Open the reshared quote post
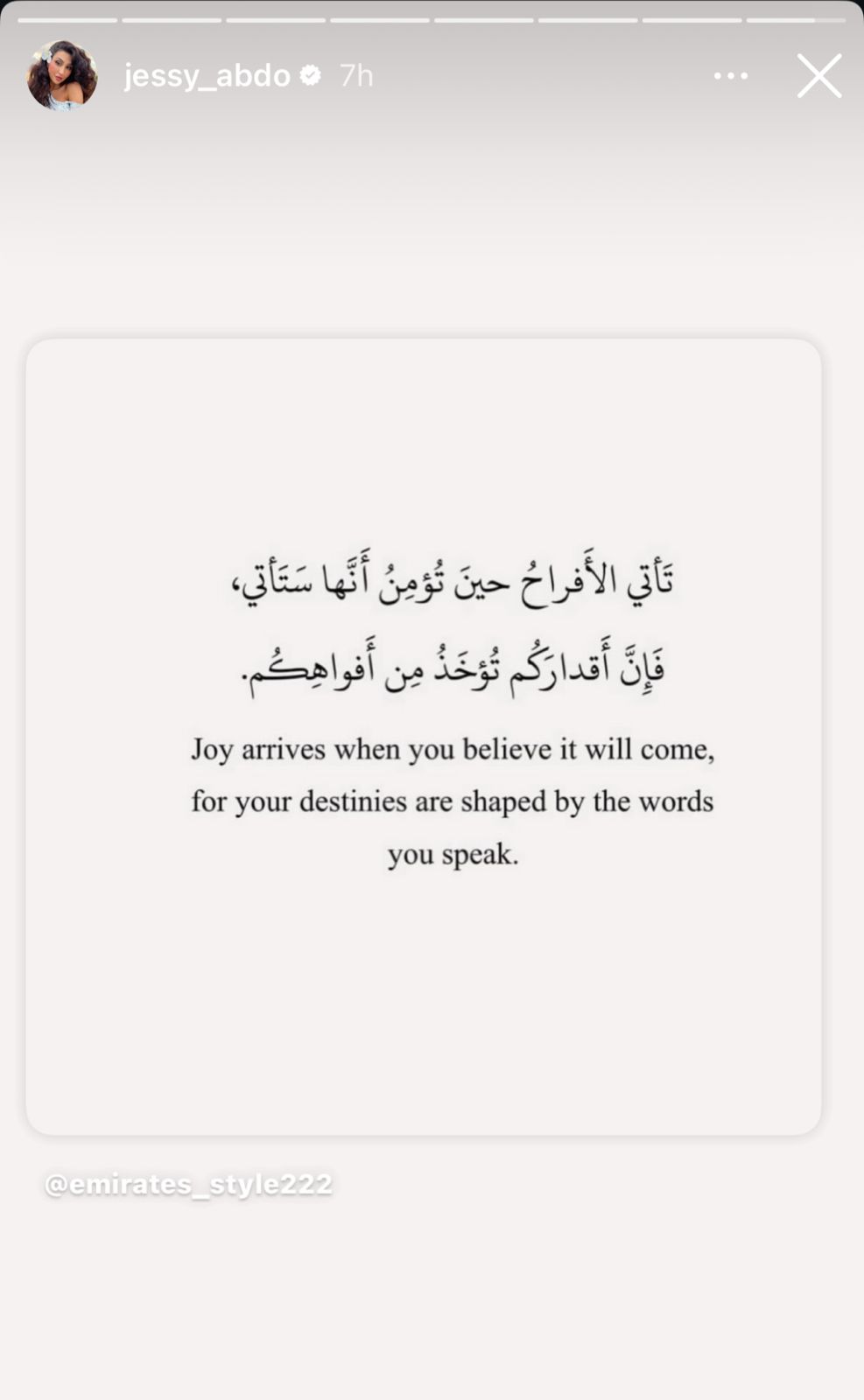The height and width of the screenshot is (1400, 864). pyautogui.click(x=424, y=737)
